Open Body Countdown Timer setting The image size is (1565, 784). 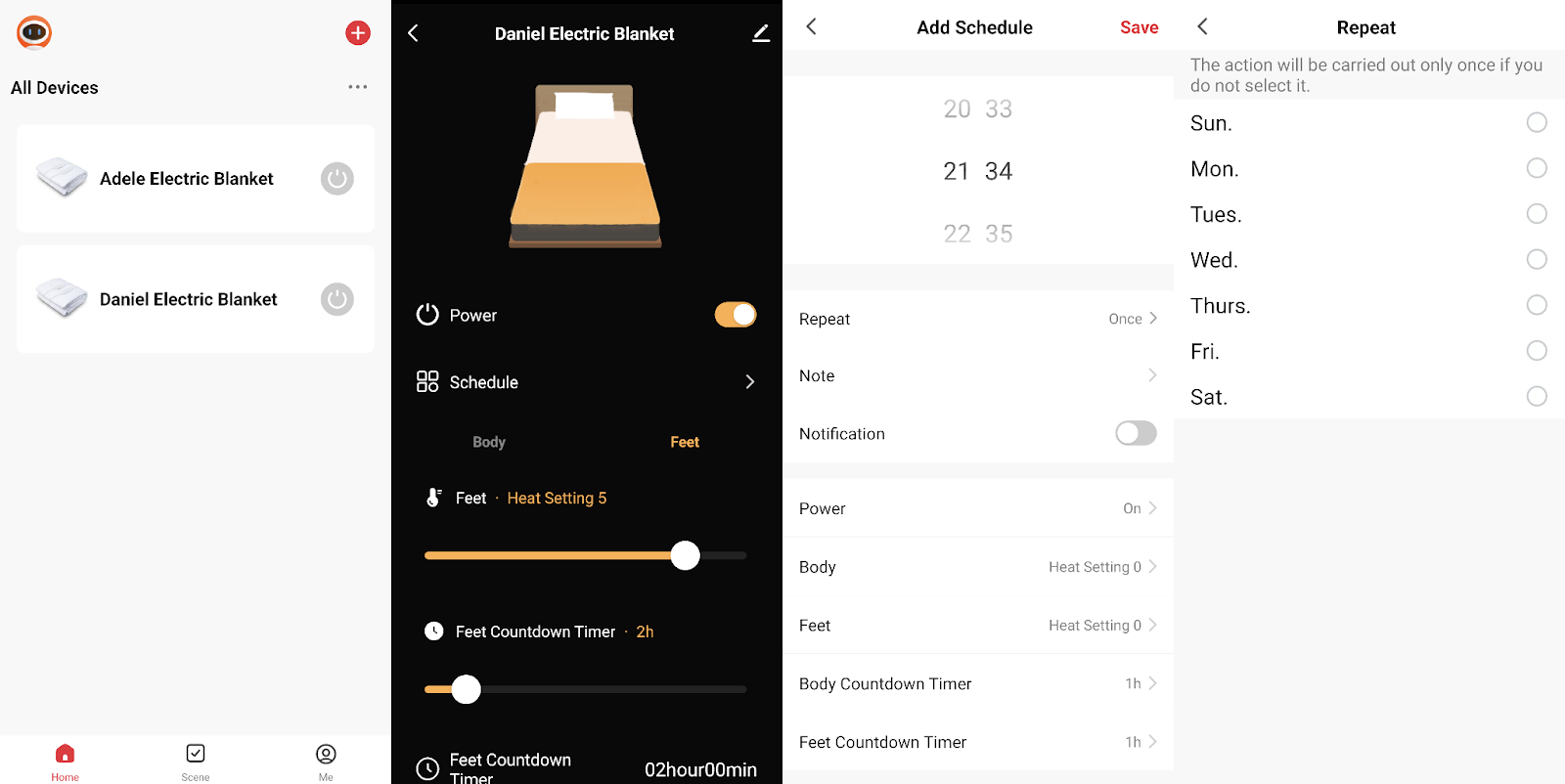978,683
